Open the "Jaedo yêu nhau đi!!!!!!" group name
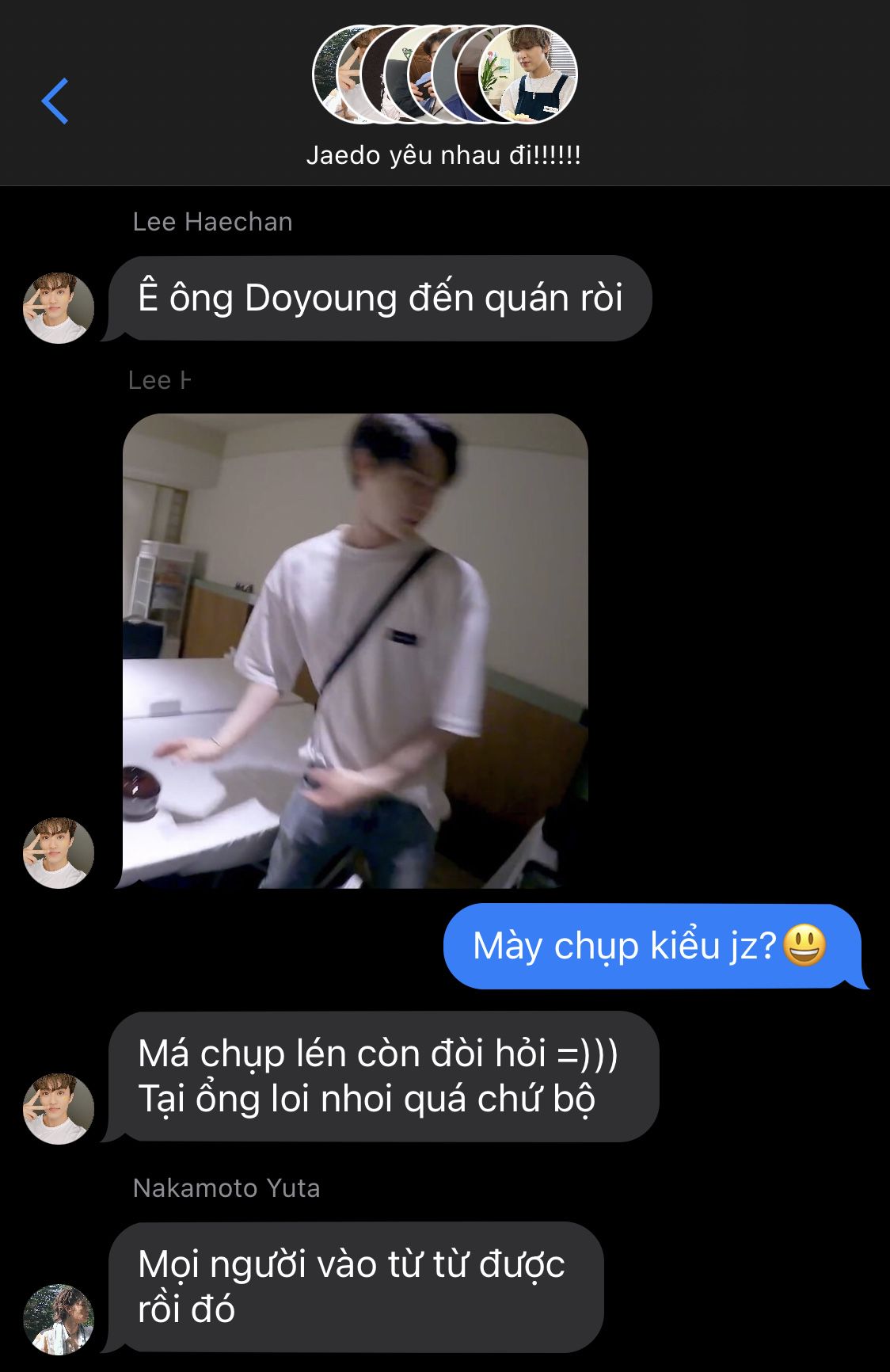 pos(443,155)
